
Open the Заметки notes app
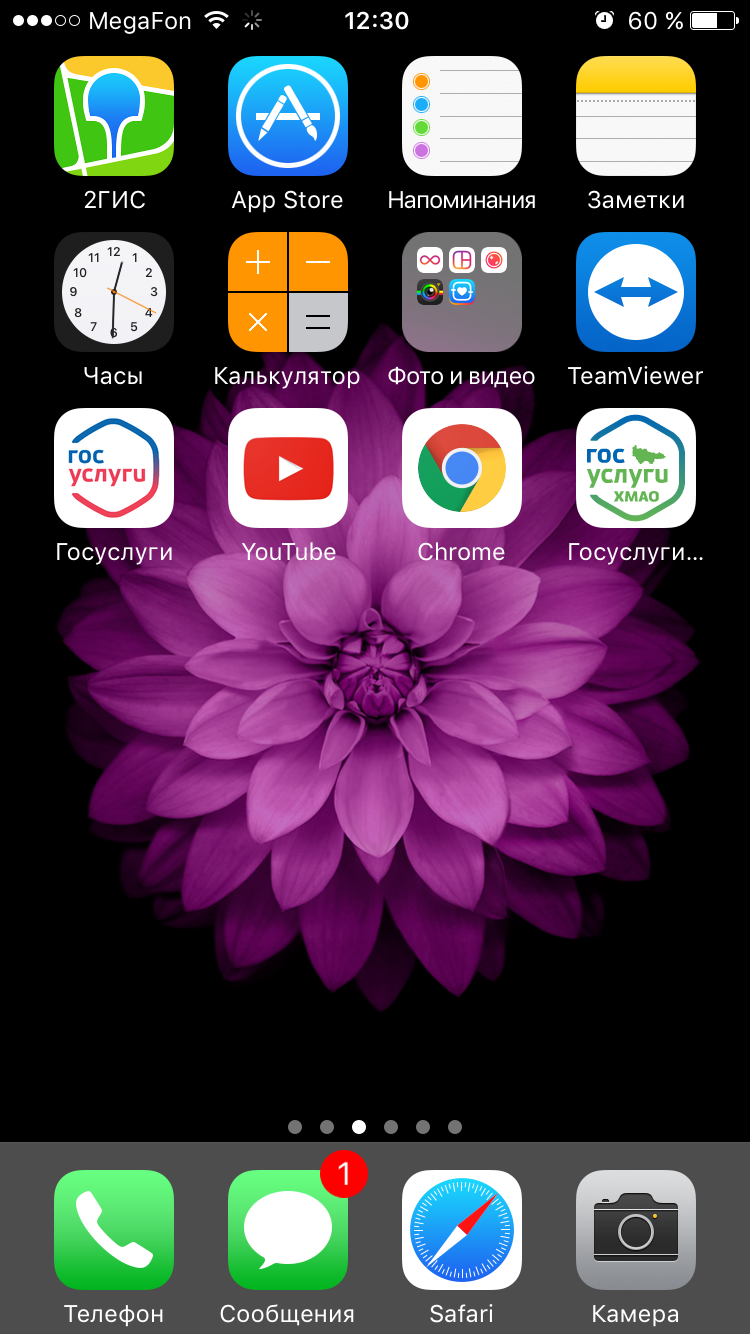pyautogui.click(x=636, y=116)
